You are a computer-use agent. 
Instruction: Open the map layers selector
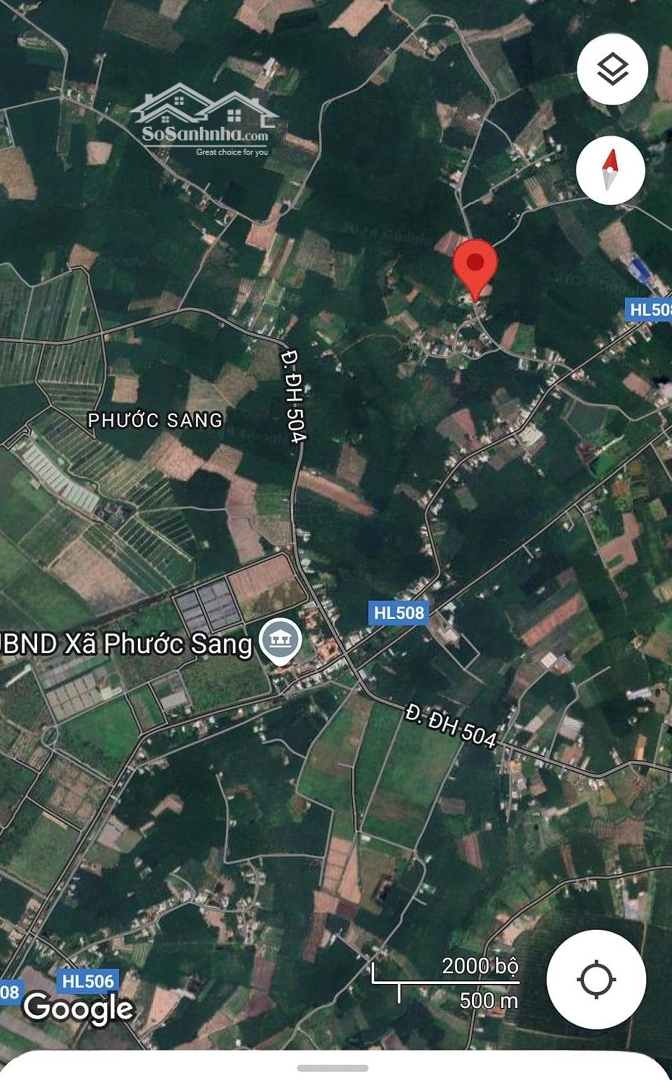coord(612,69)
